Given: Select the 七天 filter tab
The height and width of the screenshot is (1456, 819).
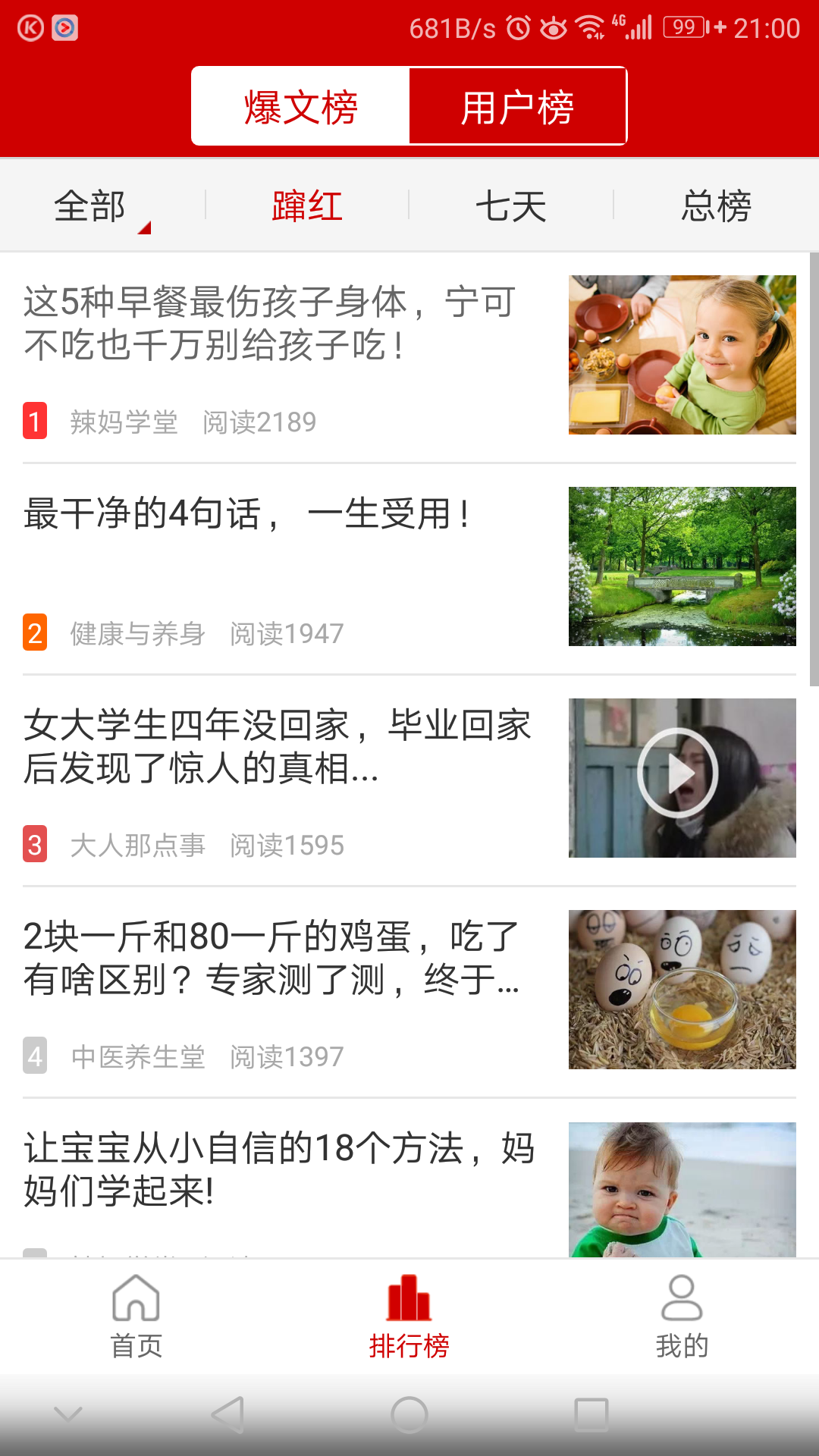Looking at the screenshot, I should coord(511,206).
